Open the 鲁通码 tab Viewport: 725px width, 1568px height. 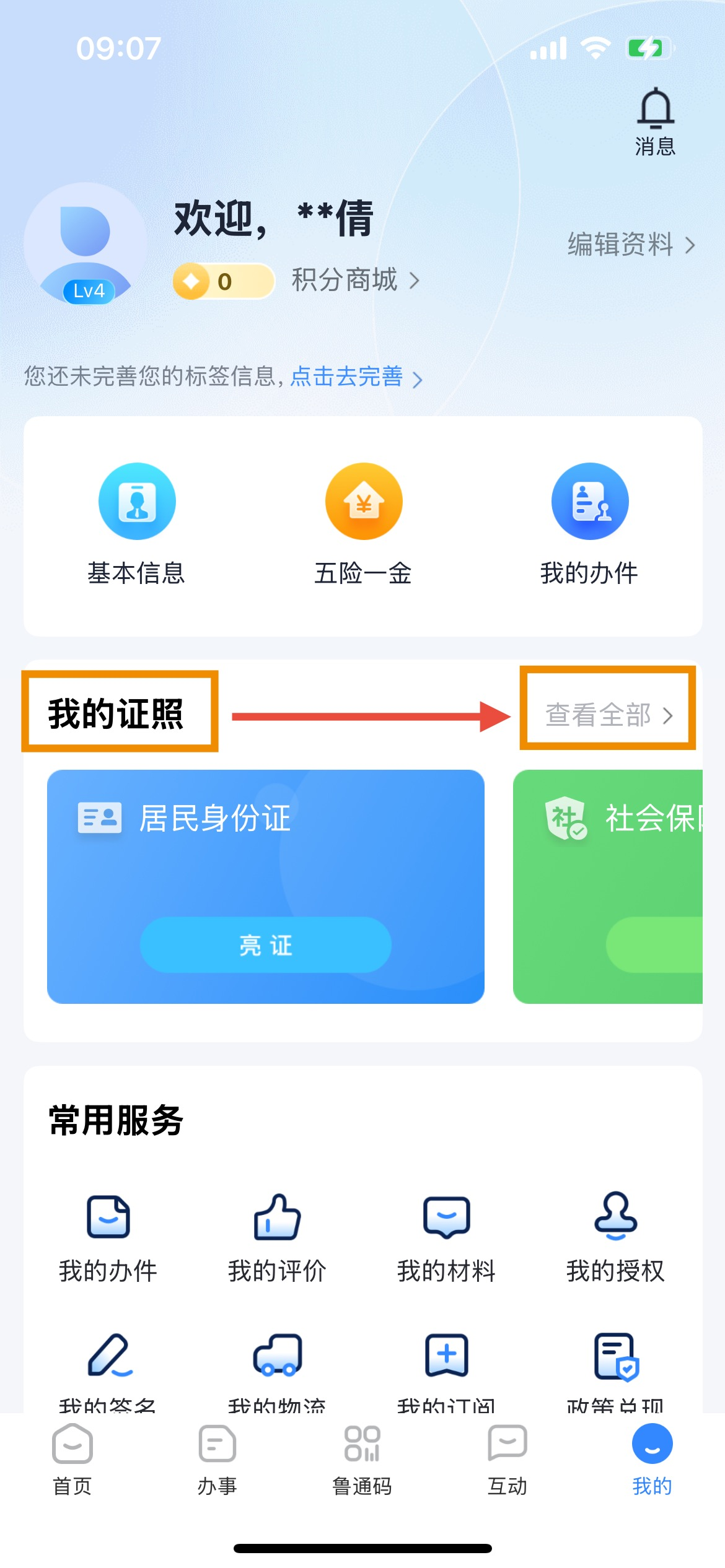coord(362,1460)
